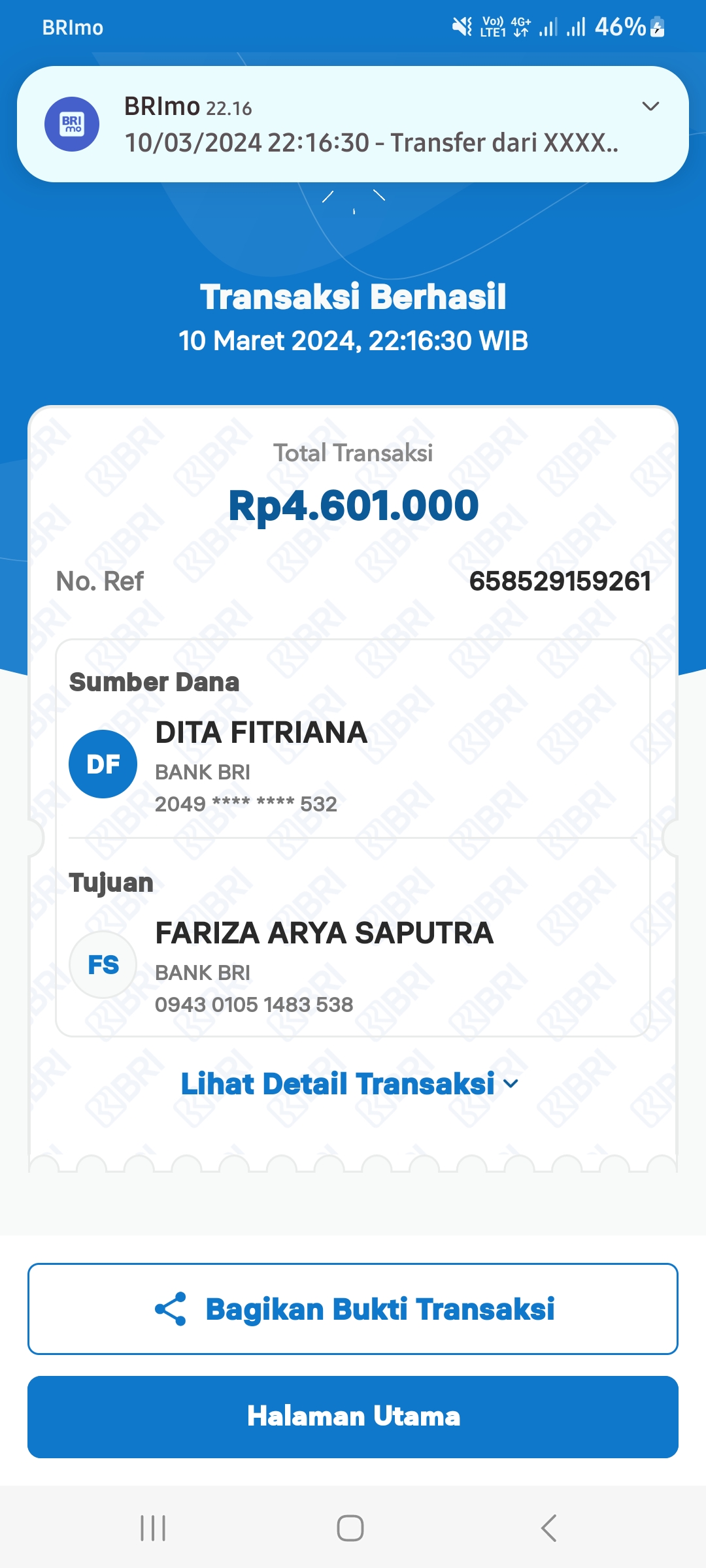Expand the BRImo notification with chevron
This screenshot has width=706, height=1568.
[x=650, y=106]
